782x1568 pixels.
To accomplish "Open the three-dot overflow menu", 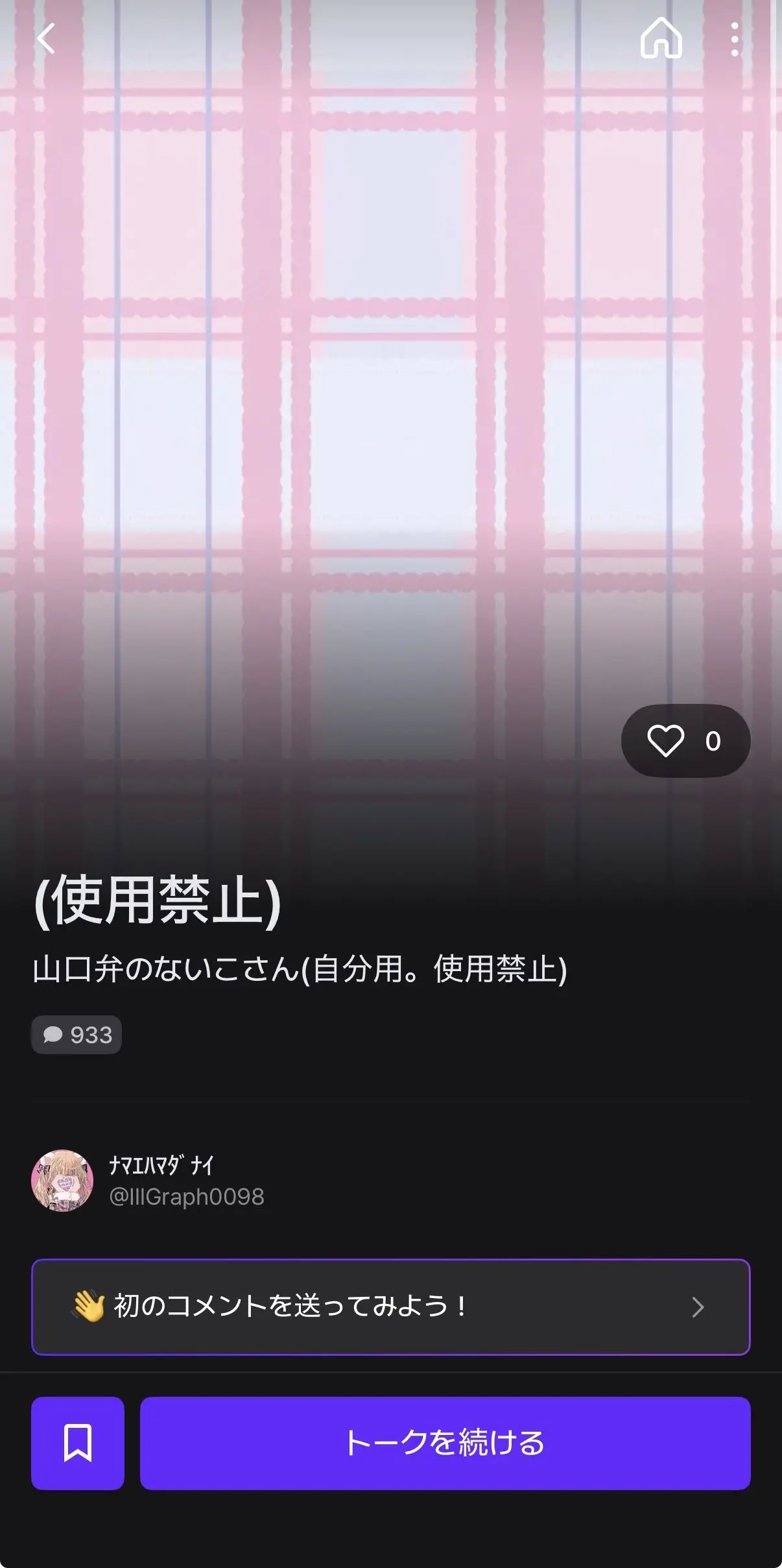I will (735, 39).
